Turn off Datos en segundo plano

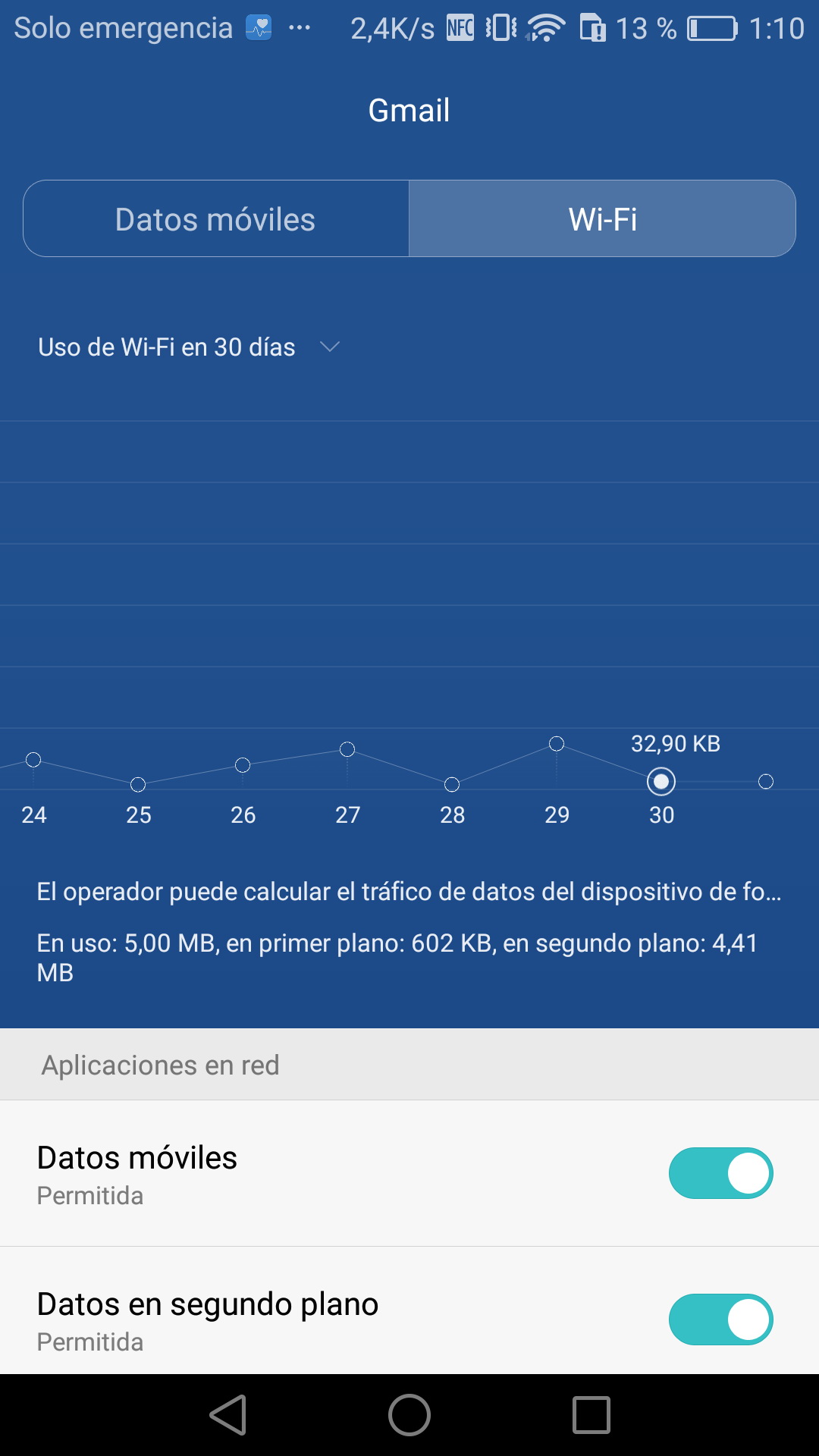(x=720, y=1319)
